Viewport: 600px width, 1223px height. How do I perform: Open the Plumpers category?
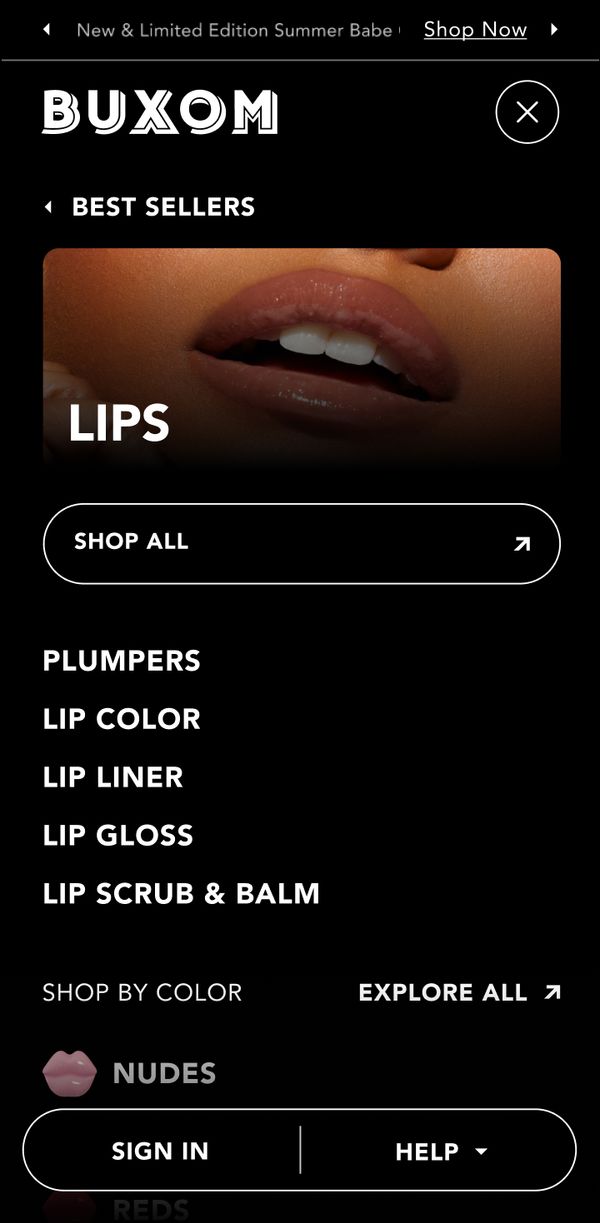click(x=122, y=661)
